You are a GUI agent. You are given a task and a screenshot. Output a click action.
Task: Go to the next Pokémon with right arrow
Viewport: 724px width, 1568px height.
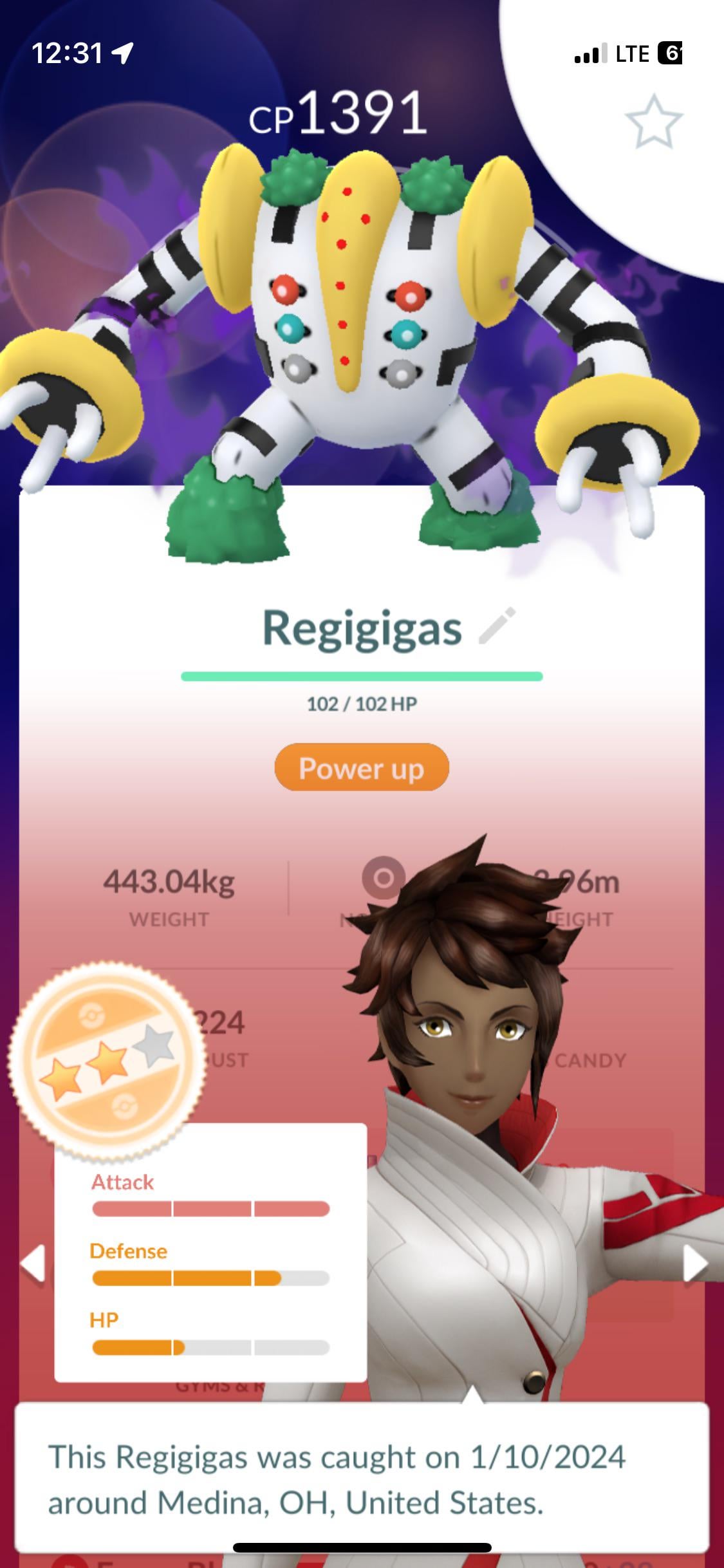click(x=695, y=1263)
